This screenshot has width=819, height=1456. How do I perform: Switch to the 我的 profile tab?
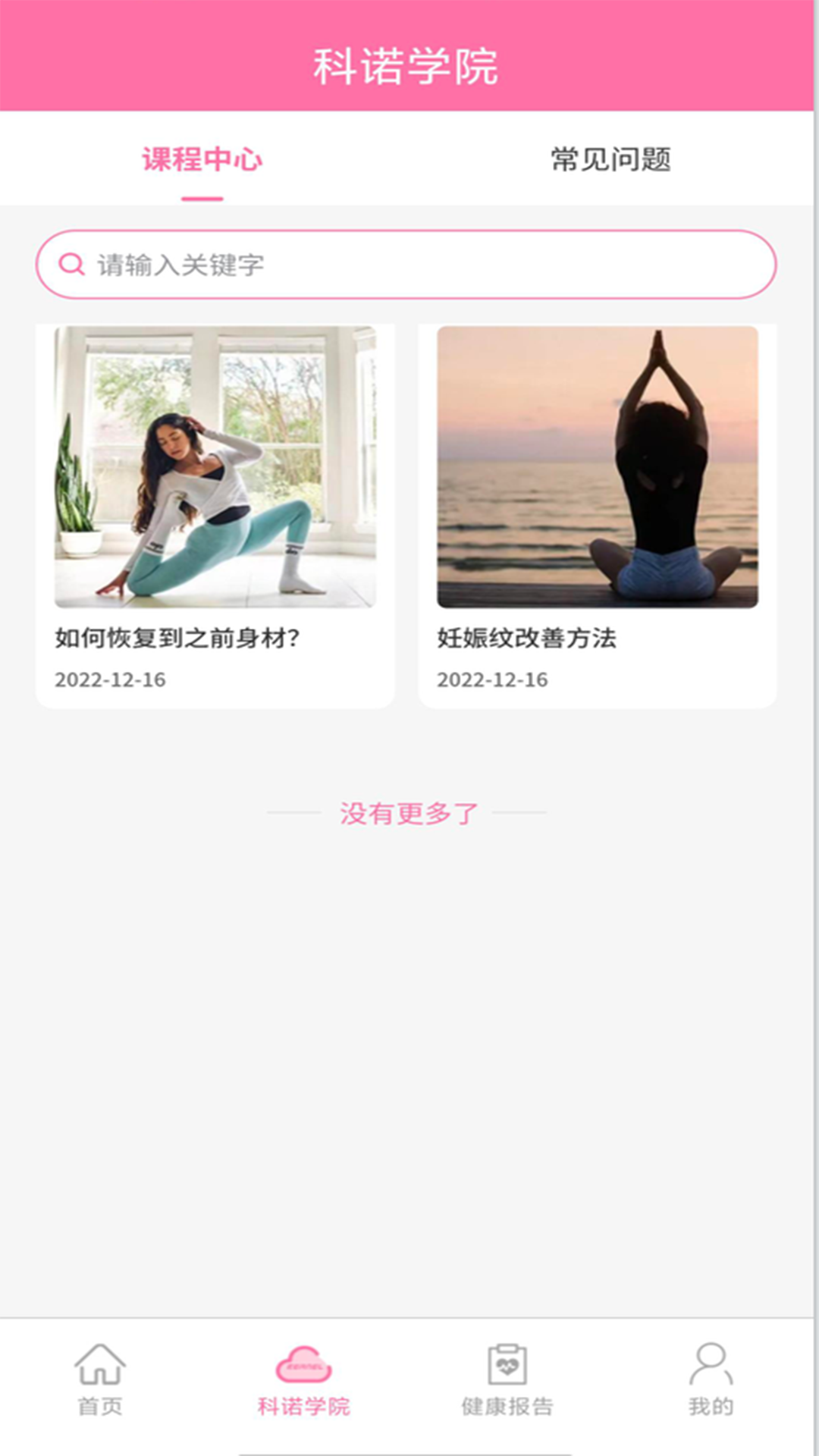coord(711,1380)
